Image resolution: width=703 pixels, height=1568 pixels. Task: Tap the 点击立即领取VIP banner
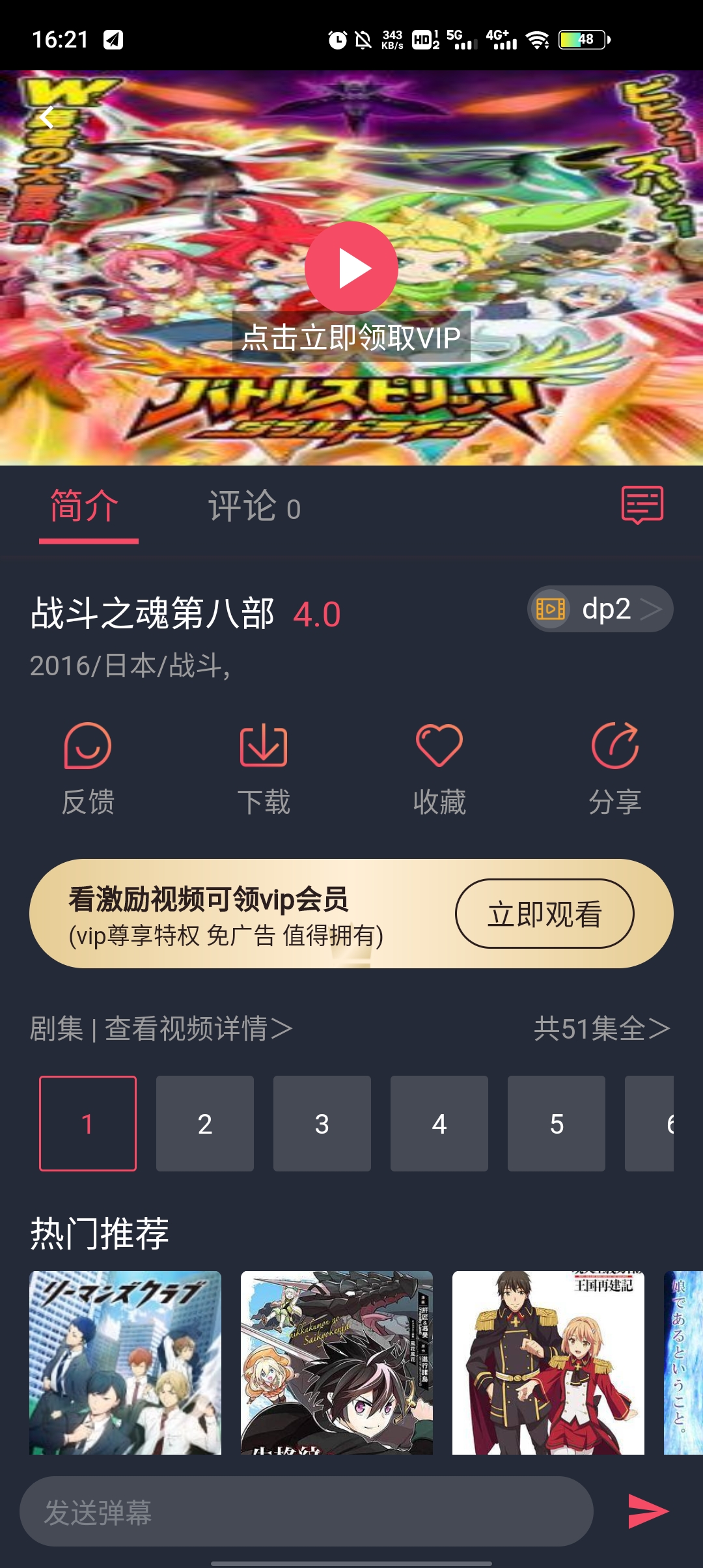pos(351,338)
